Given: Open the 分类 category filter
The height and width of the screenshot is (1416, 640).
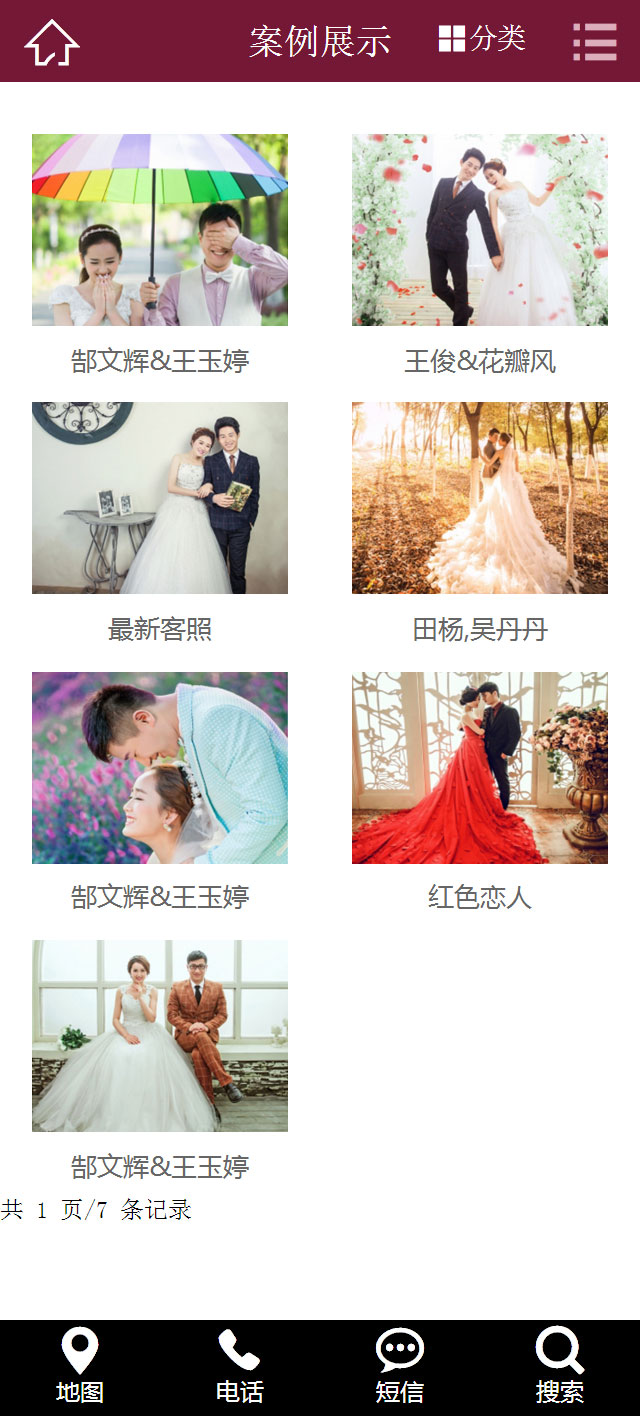Looking at the screenshot, I should (x=482, y=39).
